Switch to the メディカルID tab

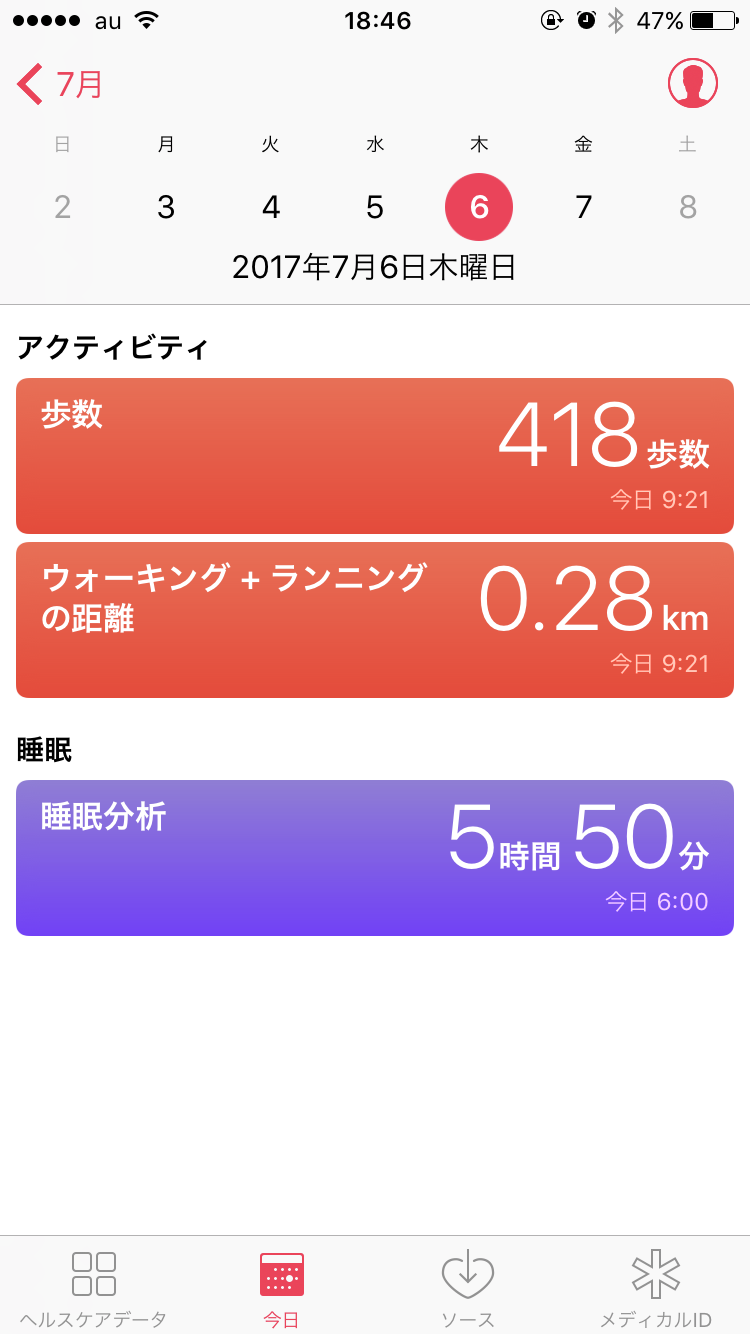(656, 1288)
